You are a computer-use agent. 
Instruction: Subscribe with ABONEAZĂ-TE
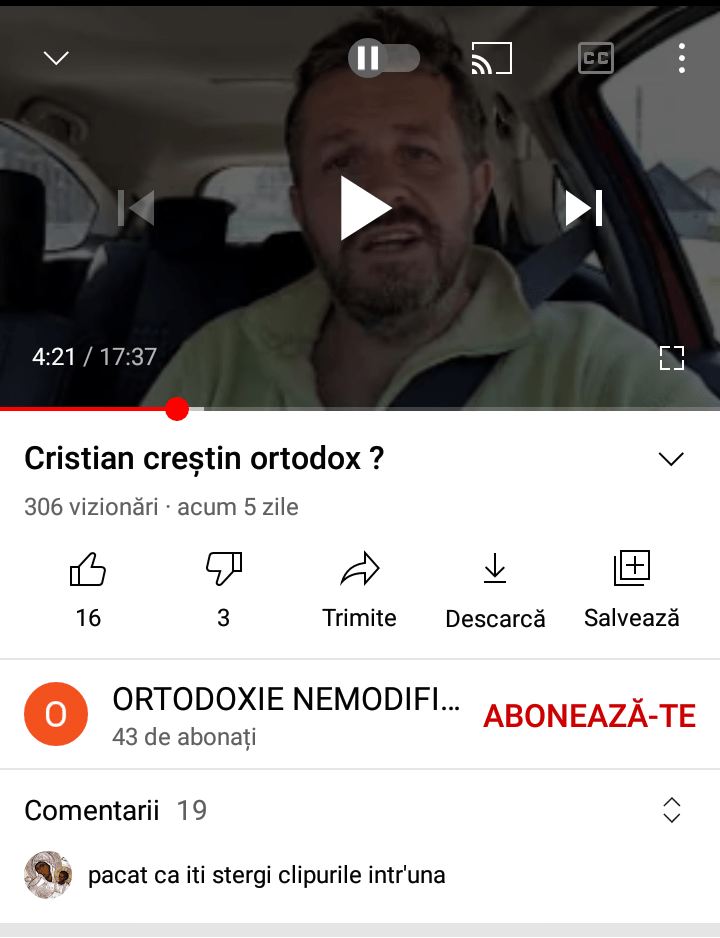point(589,715)
